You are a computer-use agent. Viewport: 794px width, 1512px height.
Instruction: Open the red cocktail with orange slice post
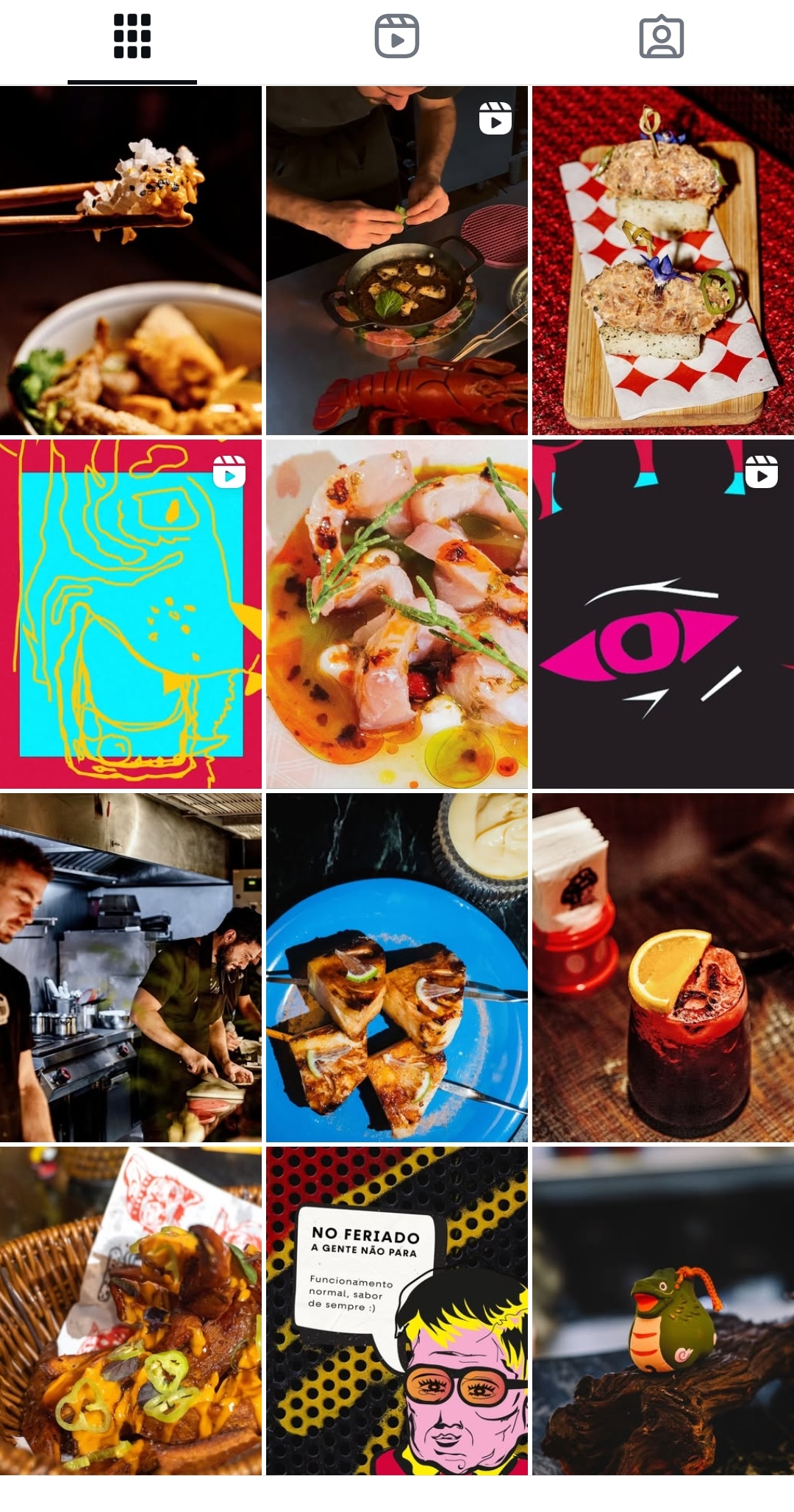(663, 967)
